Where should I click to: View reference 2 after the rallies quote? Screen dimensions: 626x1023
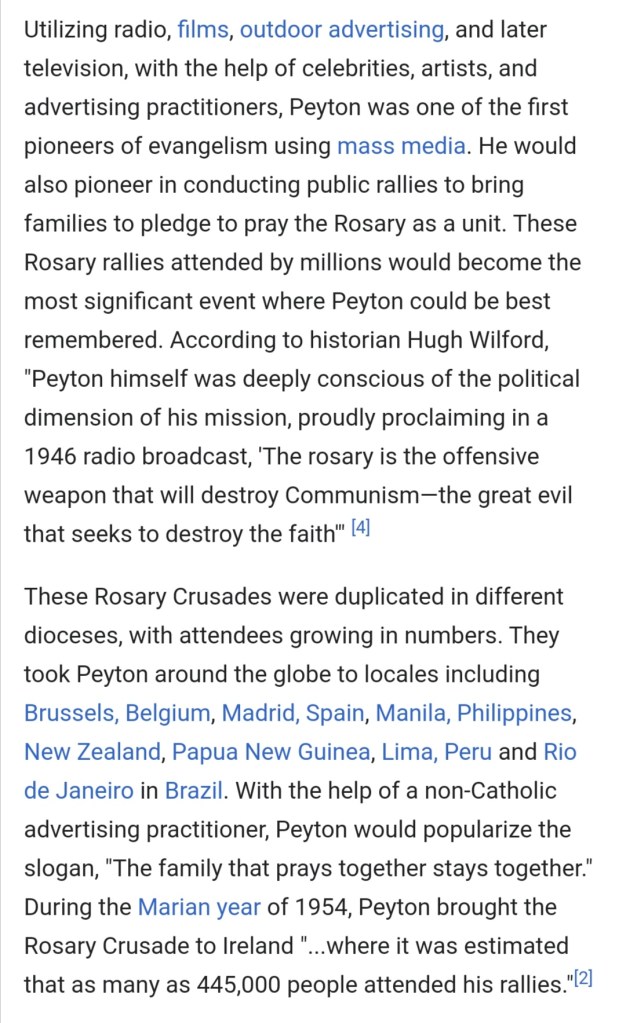point(582,980)
